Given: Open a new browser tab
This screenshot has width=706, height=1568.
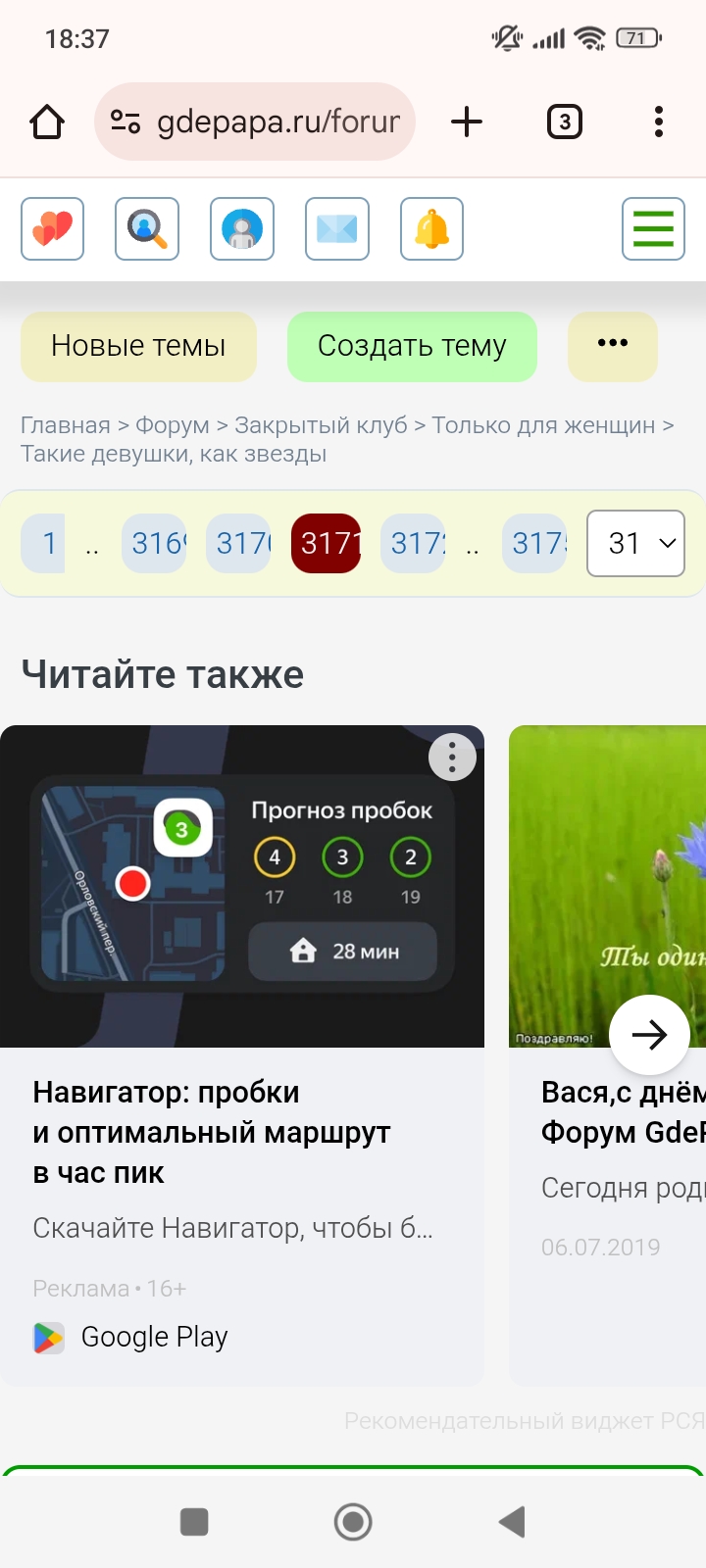Looking at the screenshot, I should click(467, 122).
